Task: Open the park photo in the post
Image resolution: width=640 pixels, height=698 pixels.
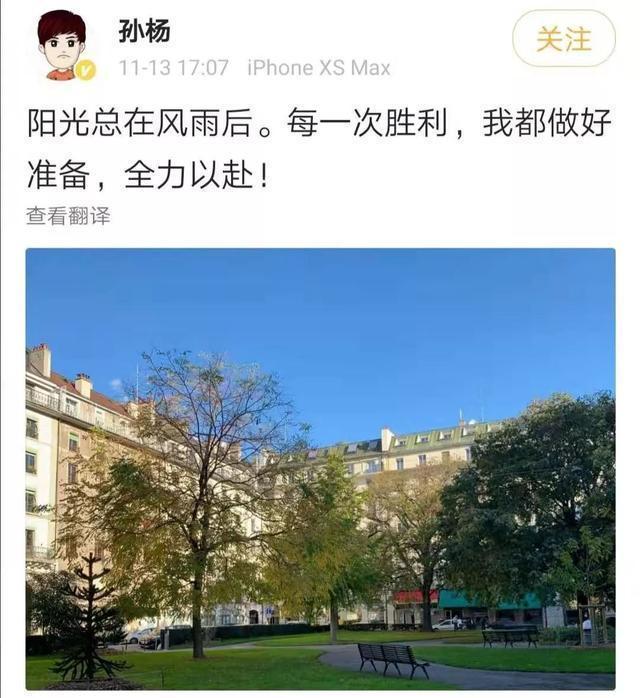Action: tap(320, 468)
